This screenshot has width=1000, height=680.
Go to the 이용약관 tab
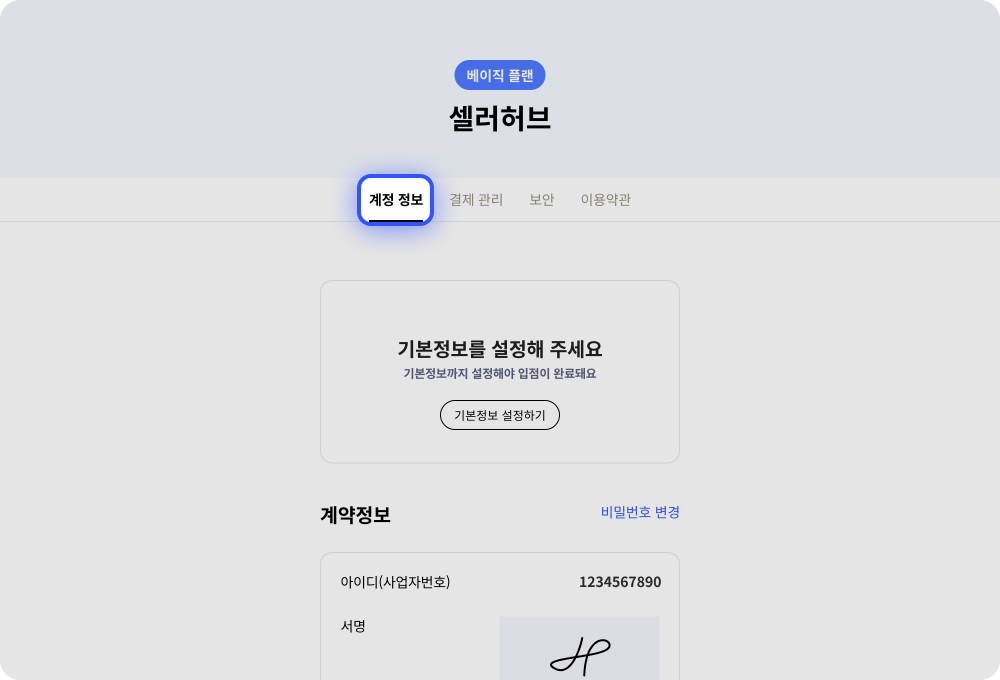(605, 200)
